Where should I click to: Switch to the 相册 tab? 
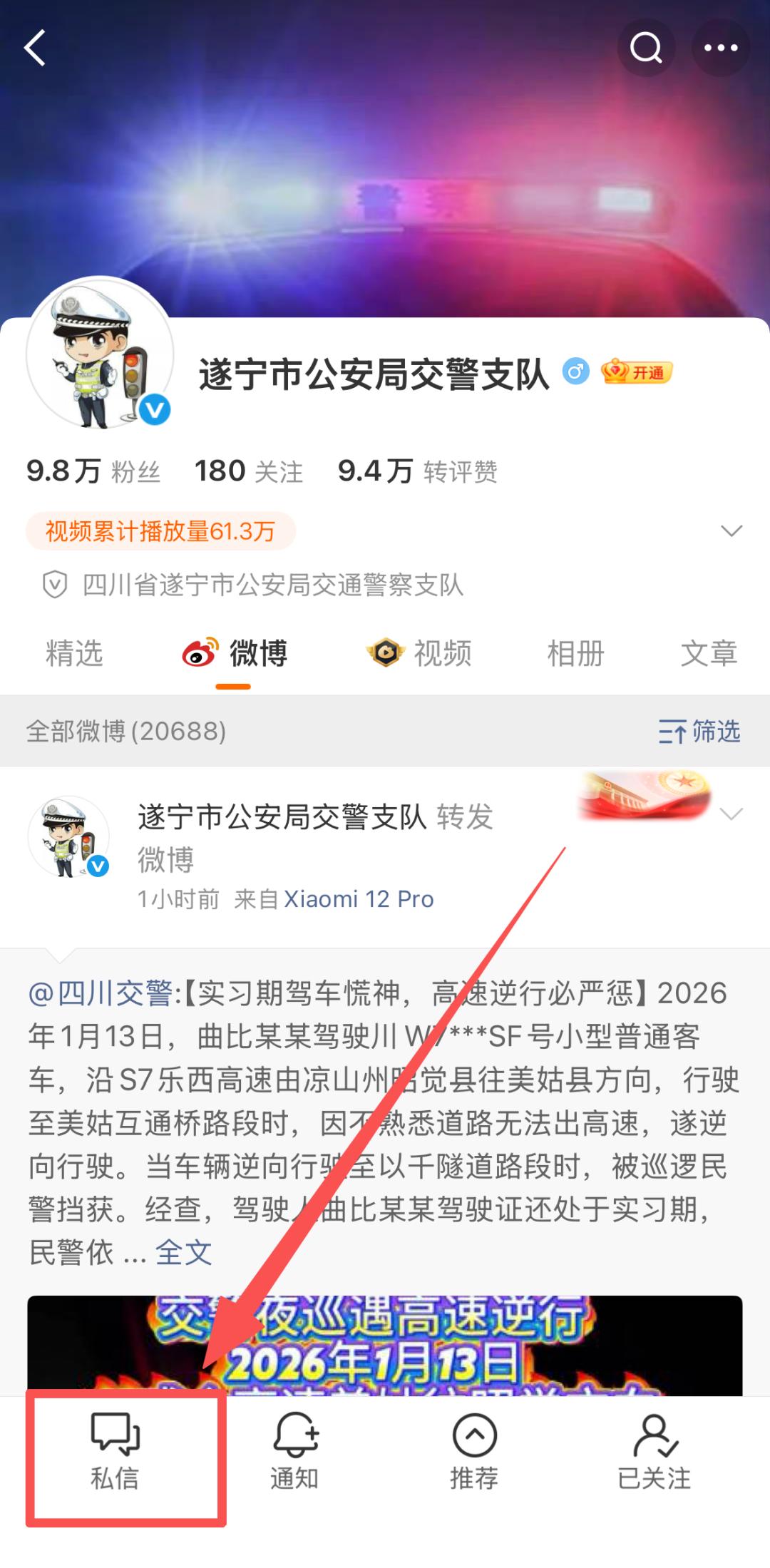coord(575,653)
